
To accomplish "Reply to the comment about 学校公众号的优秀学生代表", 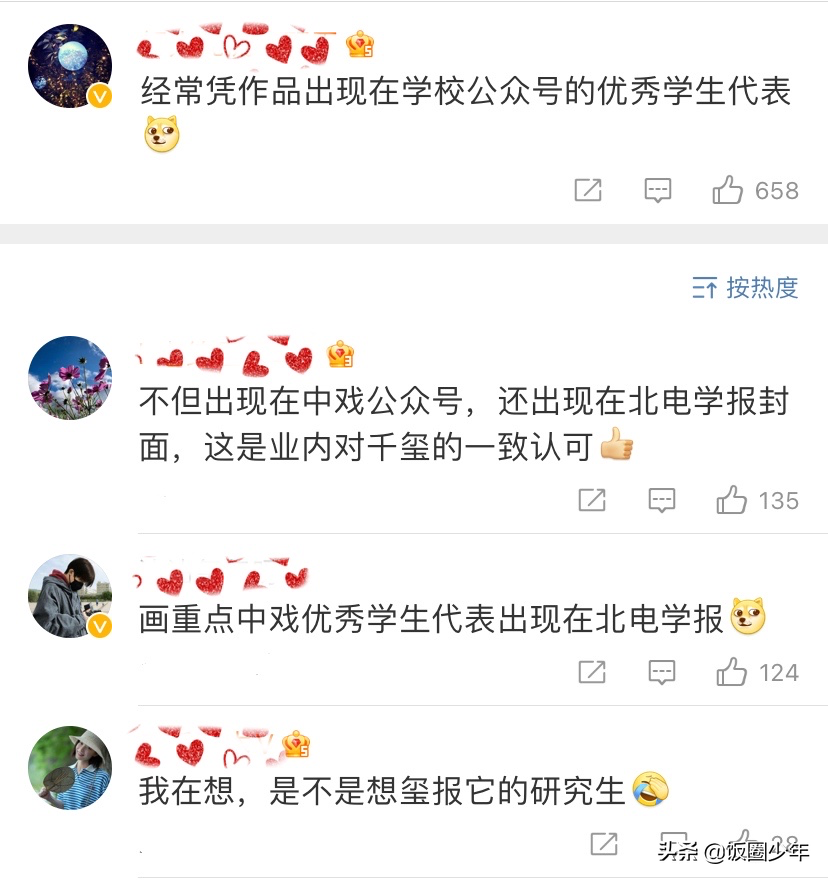I will (x=657, y=190).
